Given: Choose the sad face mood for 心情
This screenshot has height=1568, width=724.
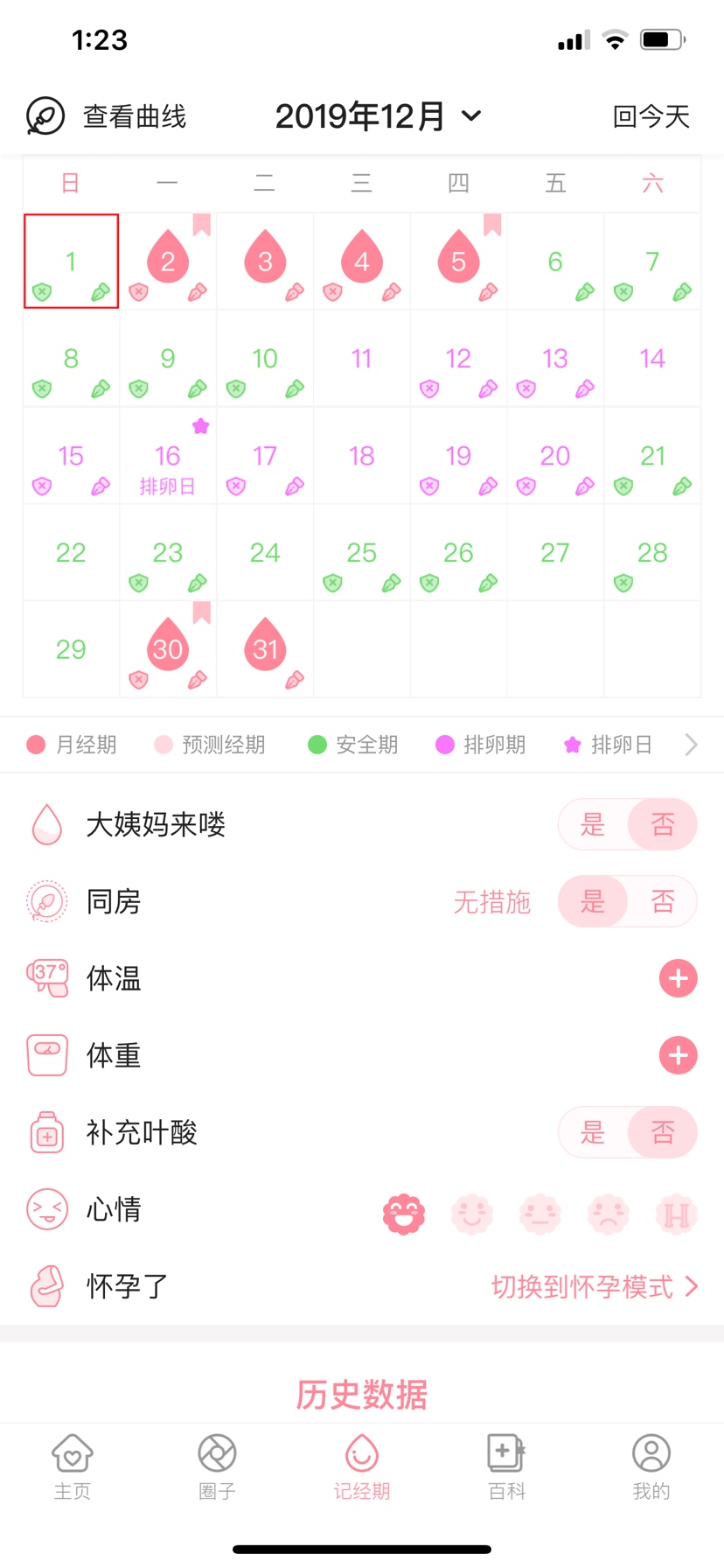Looking at the screenshot, I should coord(609,1214).
